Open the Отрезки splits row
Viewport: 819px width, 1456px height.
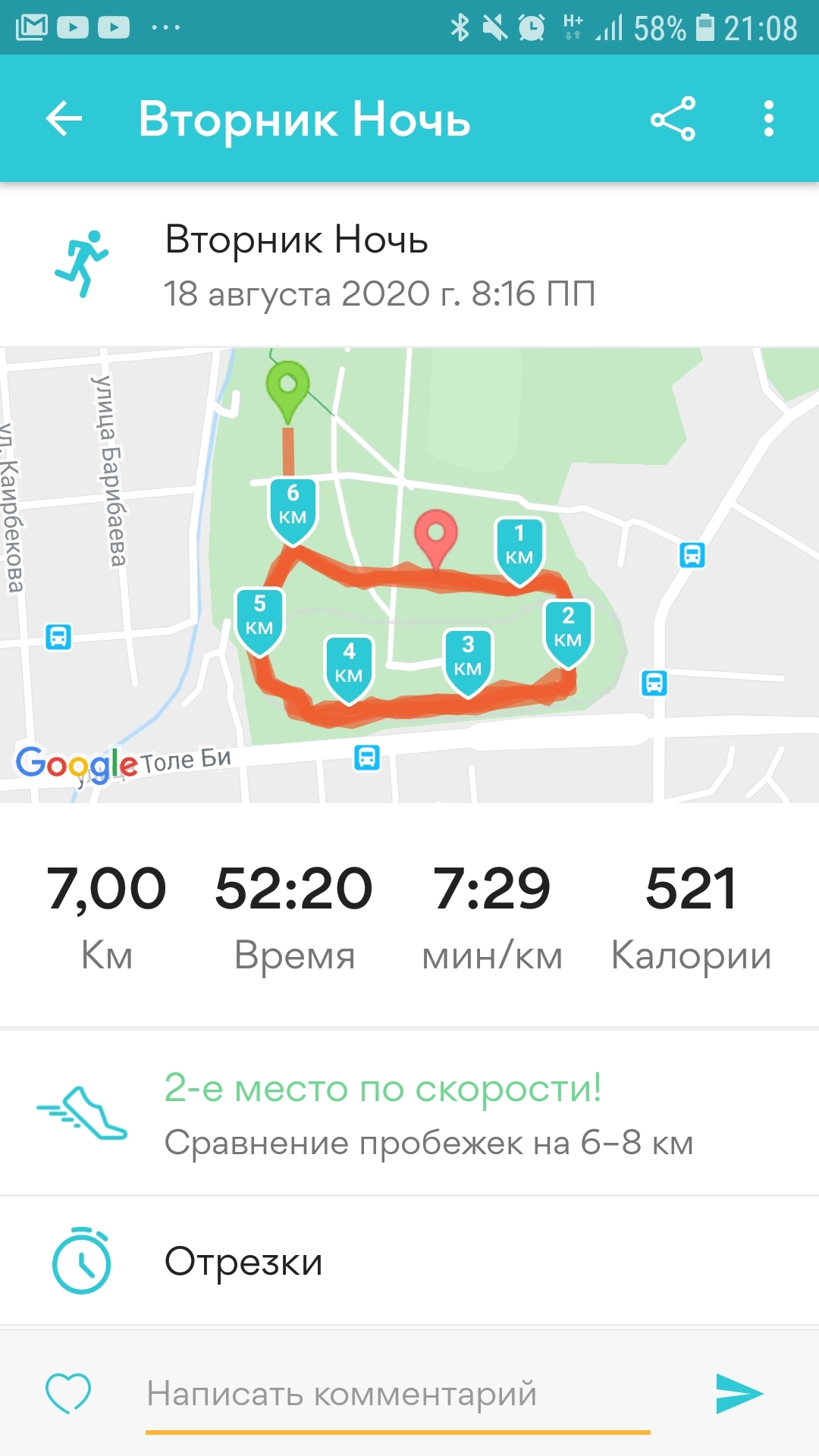tap(409, 1262)
